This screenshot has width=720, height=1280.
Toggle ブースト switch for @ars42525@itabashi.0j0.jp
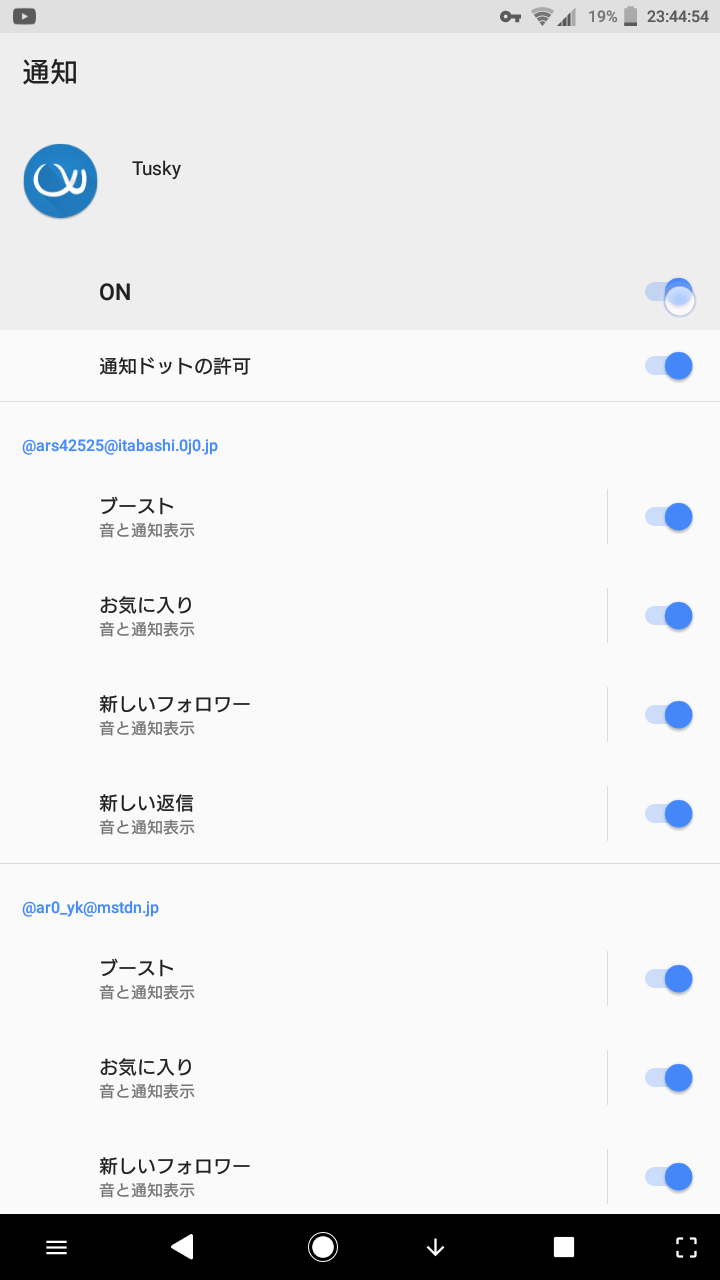click(669, 517)
